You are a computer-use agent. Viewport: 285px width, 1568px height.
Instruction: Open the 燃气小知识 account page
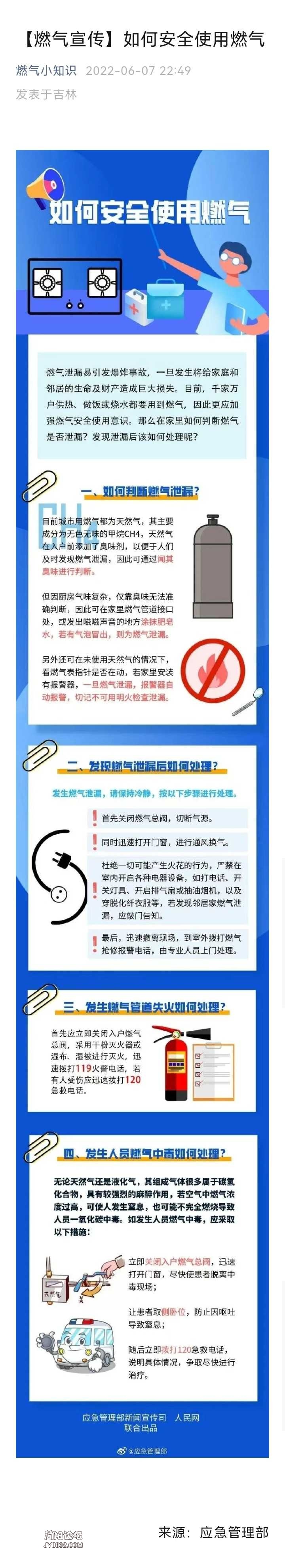pos(46,71)
